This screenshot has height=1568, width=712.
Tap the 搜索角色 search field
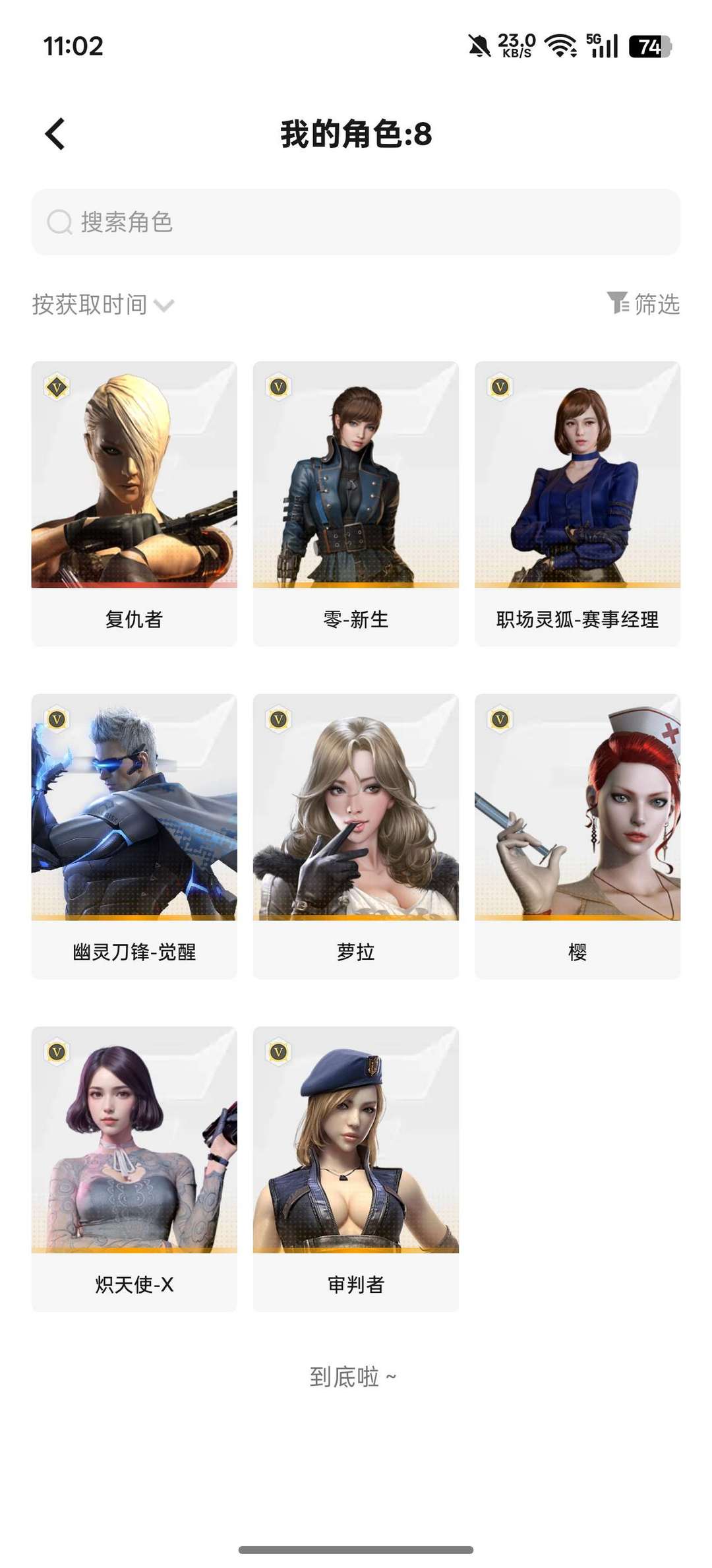pos(356,222)
